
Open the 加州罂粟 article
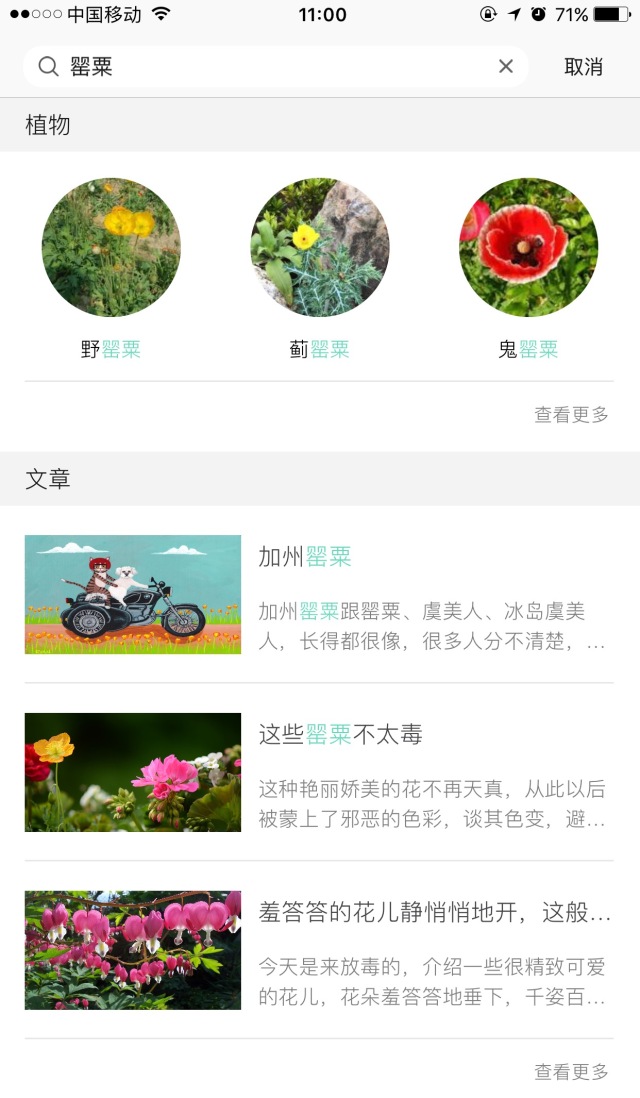tap(320, 595)
